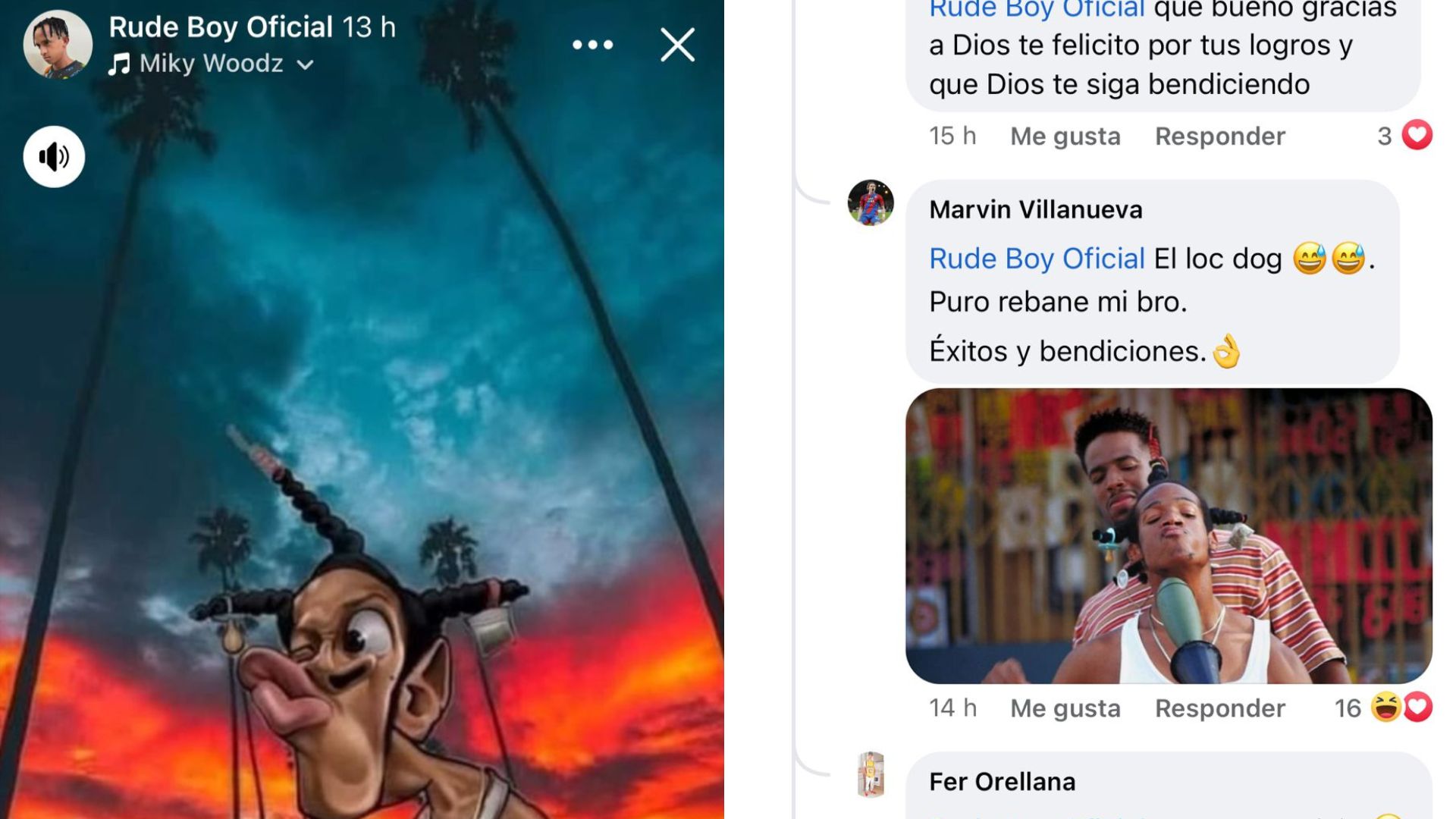The height and width of the screenshot is (819, 1456).
Task: Open Rude Boy Oficial's profile picture
Action: [58, 45]
